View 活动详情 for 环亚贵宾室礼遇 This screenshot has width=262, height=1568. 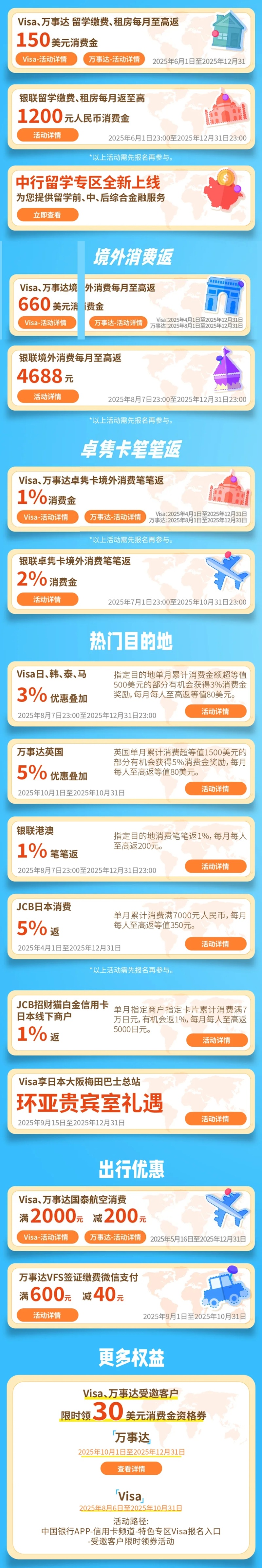point(216,1119)
